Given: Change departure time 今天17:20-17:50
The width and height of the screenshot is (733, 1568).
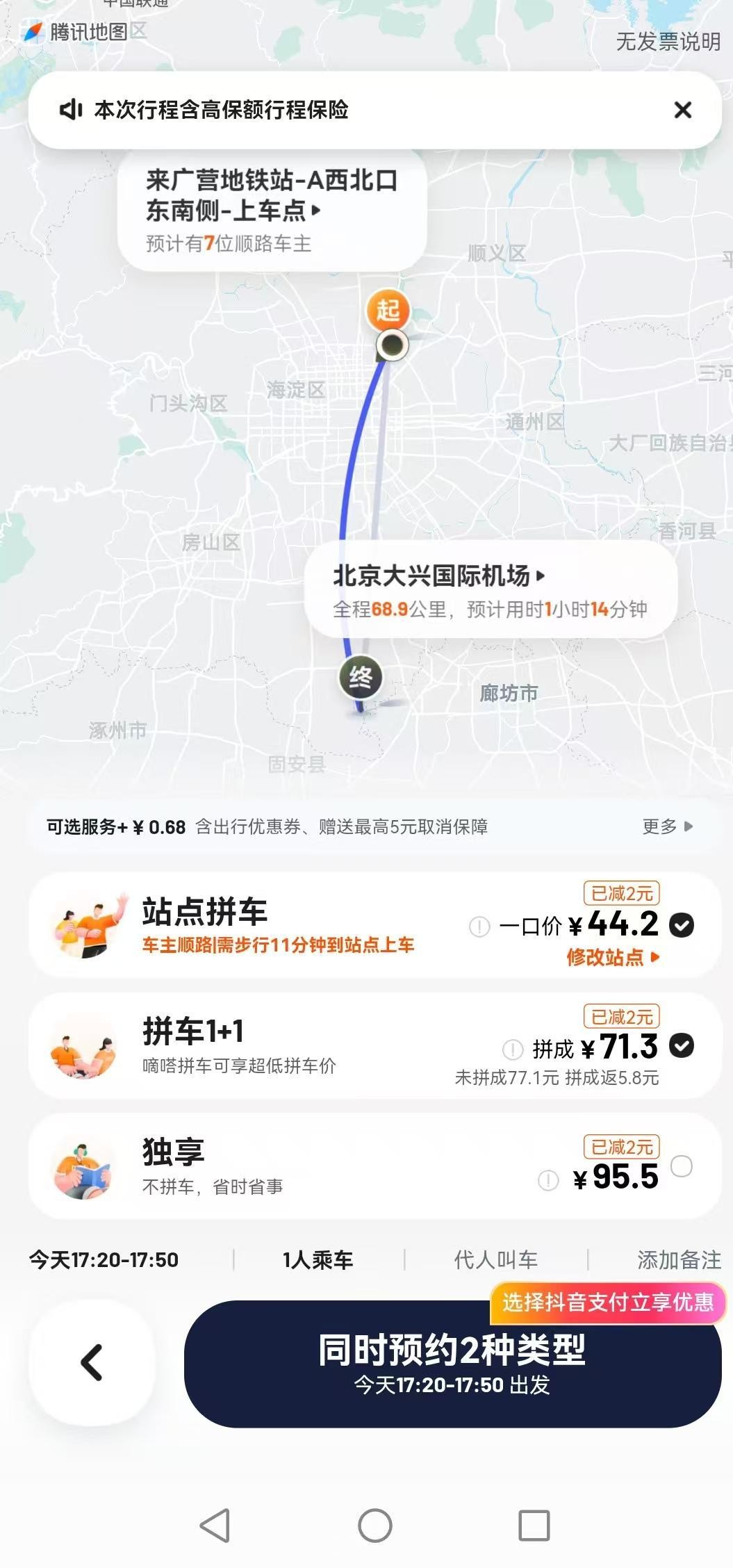Looking at the screenshot, I should coord(104,1260).
